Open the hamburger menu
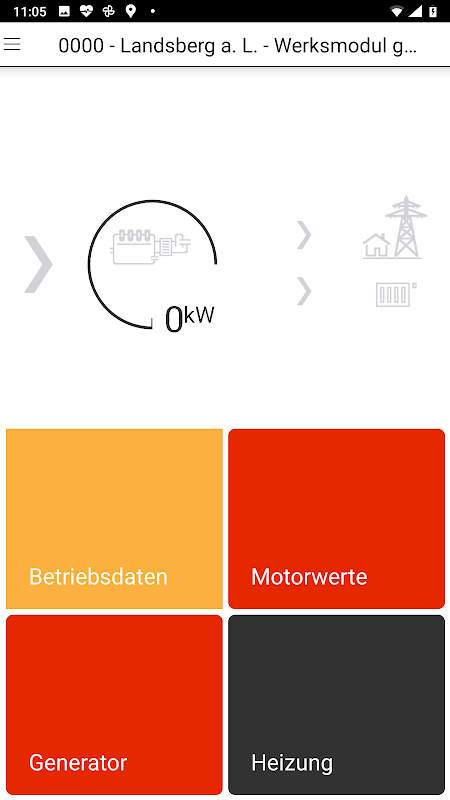 point(12,44)
